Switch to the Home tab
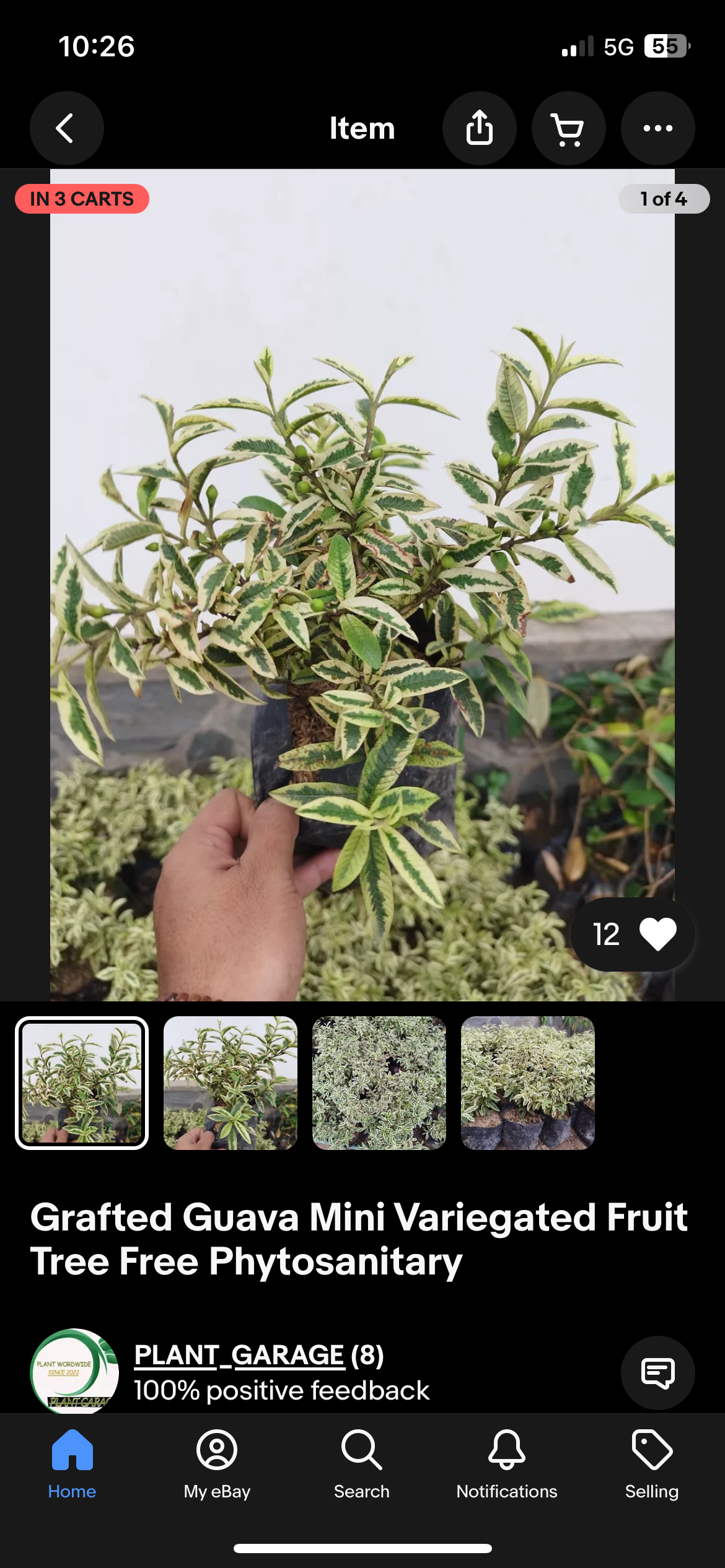 tap(72, 1463)
